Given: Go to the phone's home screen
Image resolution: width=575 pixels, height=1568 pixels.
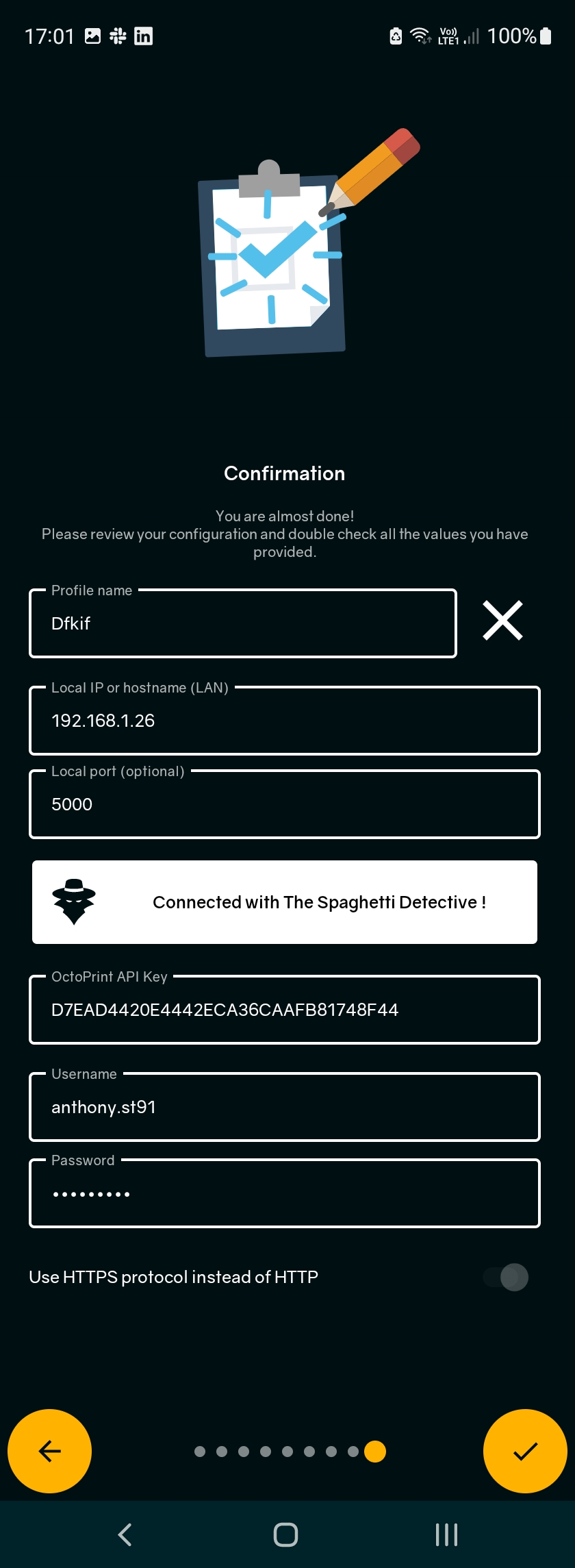Looking at the screenshot, I should coord(285,1534).
